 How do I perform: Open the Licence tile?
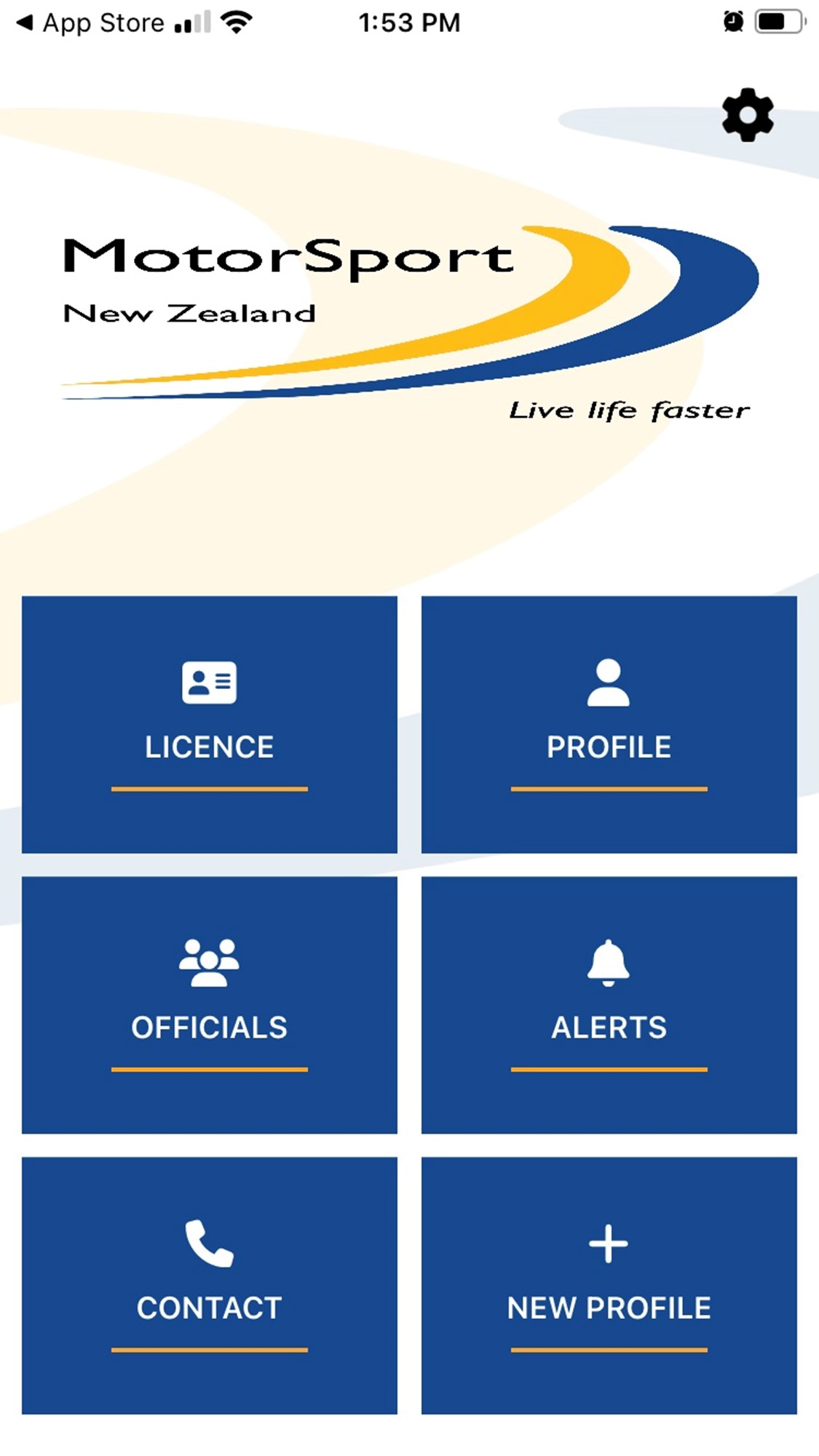[210, 725]
